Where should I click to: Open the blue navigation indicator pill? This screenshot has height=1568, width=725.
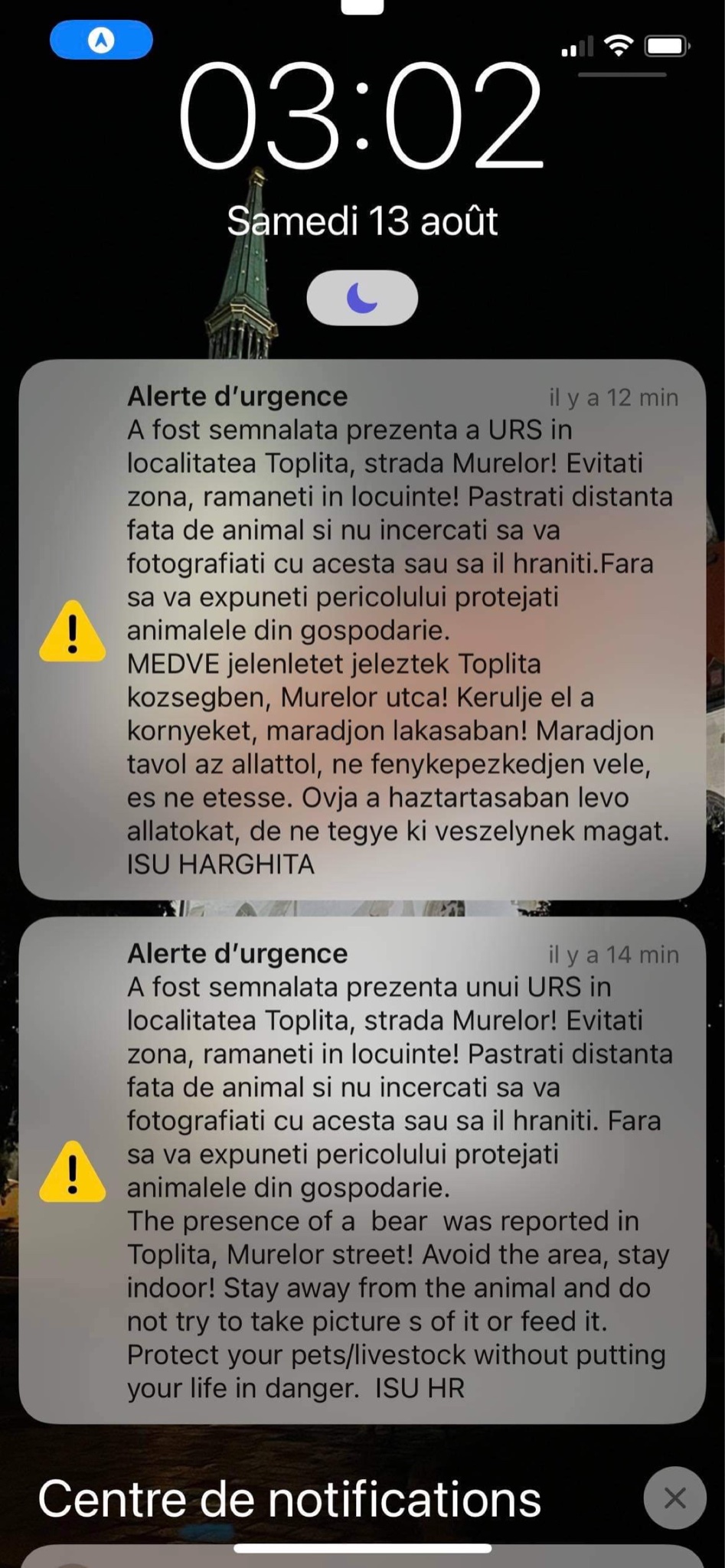(x=101, y=40)
